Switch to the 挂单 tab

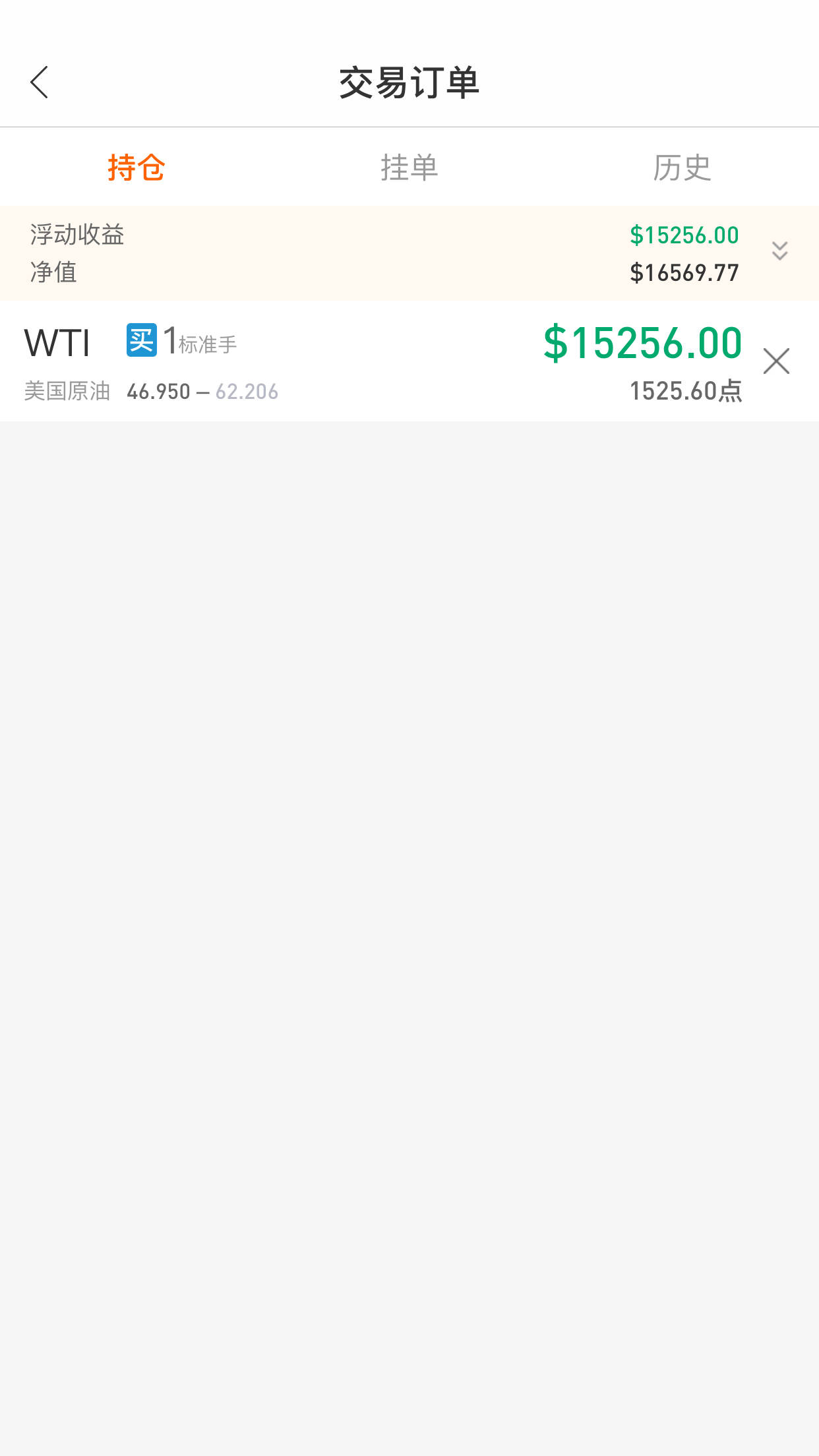tap(409, 167)
